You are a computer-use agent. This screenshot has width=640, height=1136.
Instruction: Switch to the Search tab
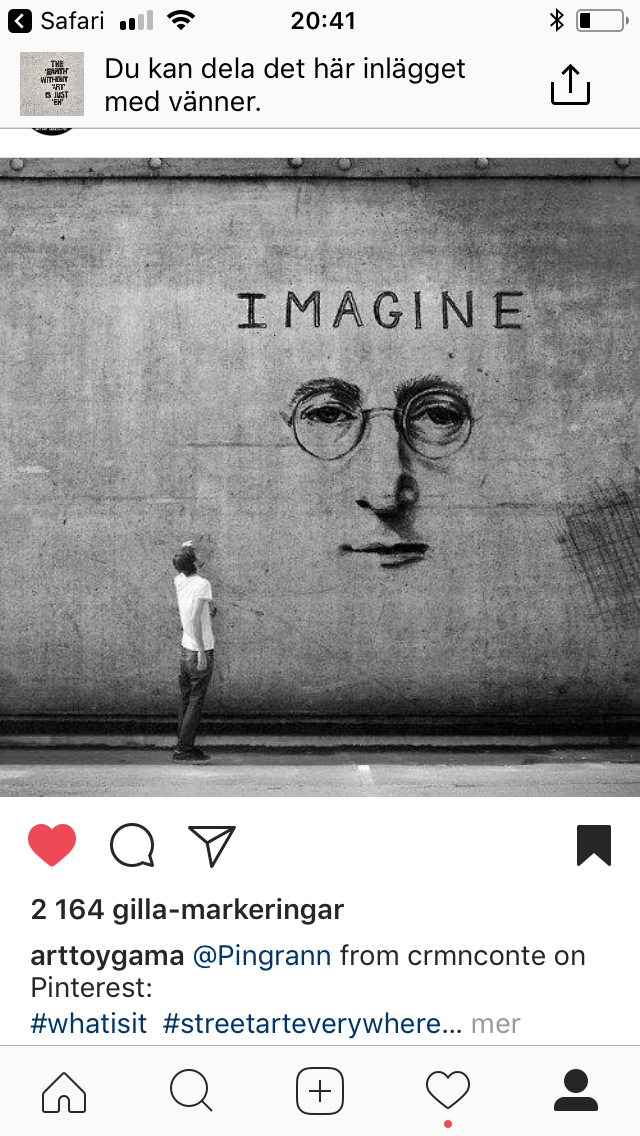click(x=191, y=1090)
